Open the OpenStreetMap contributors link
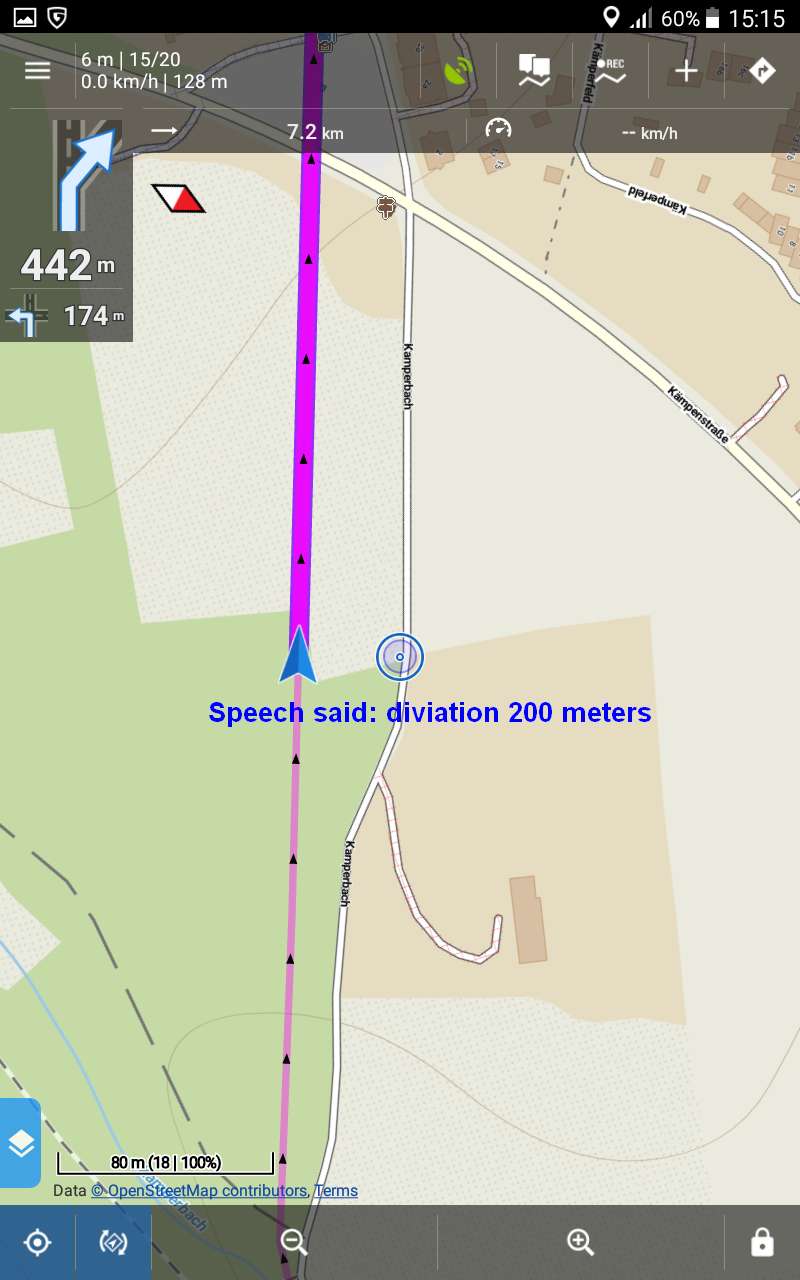 pyautogui.click(x=198, y=1191)
